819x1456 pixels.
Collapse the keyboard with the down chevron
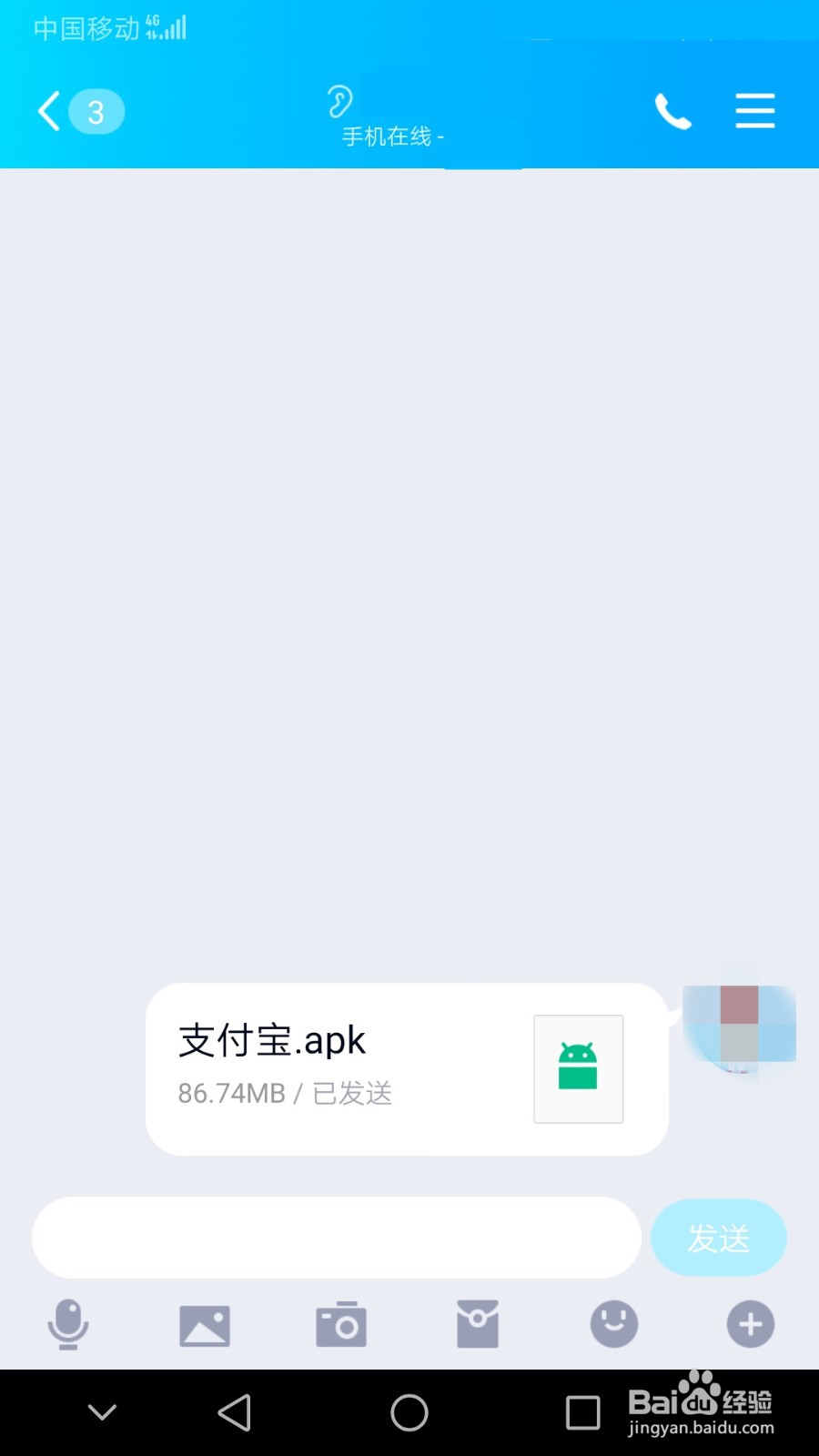coord(102,1411)
